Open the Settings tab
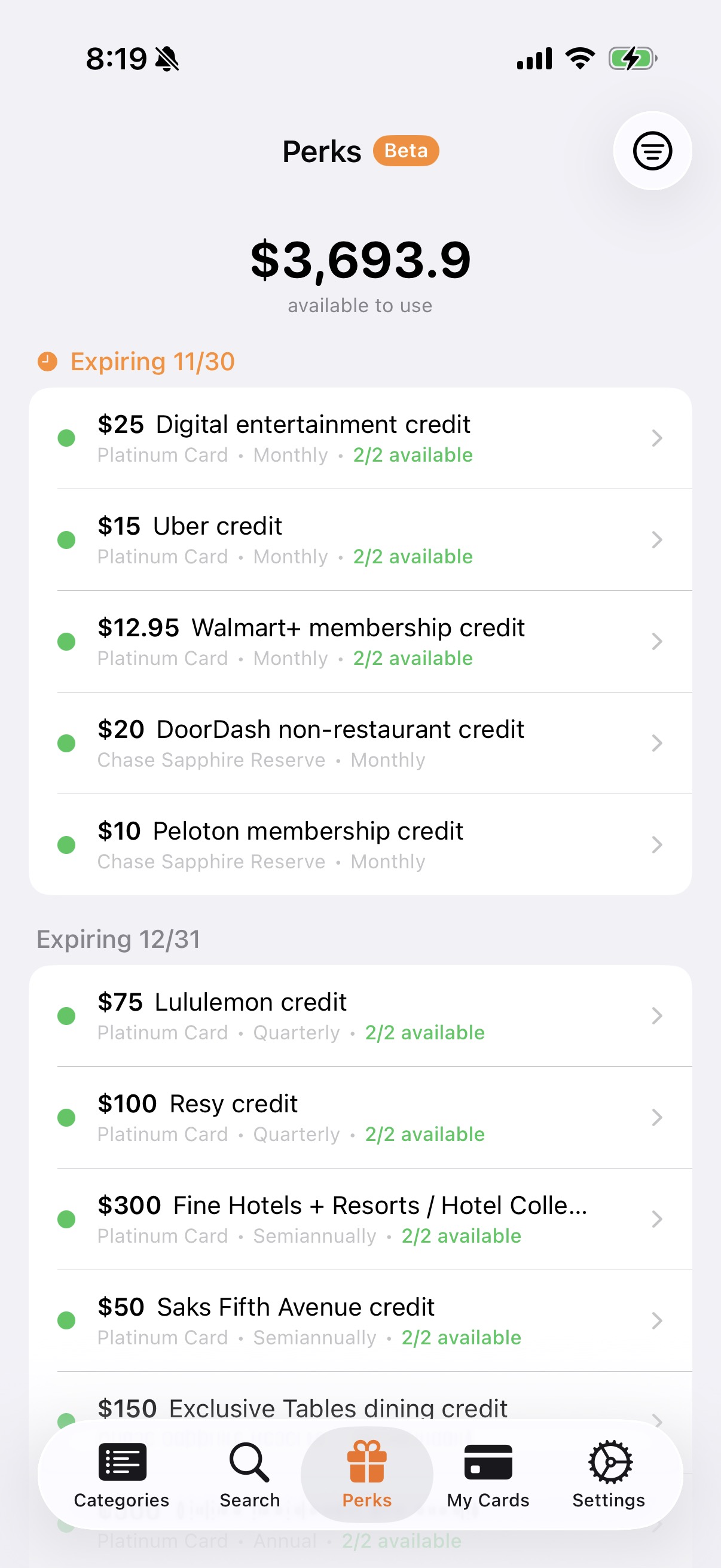721x1568 pixels. click(609, 1474)
